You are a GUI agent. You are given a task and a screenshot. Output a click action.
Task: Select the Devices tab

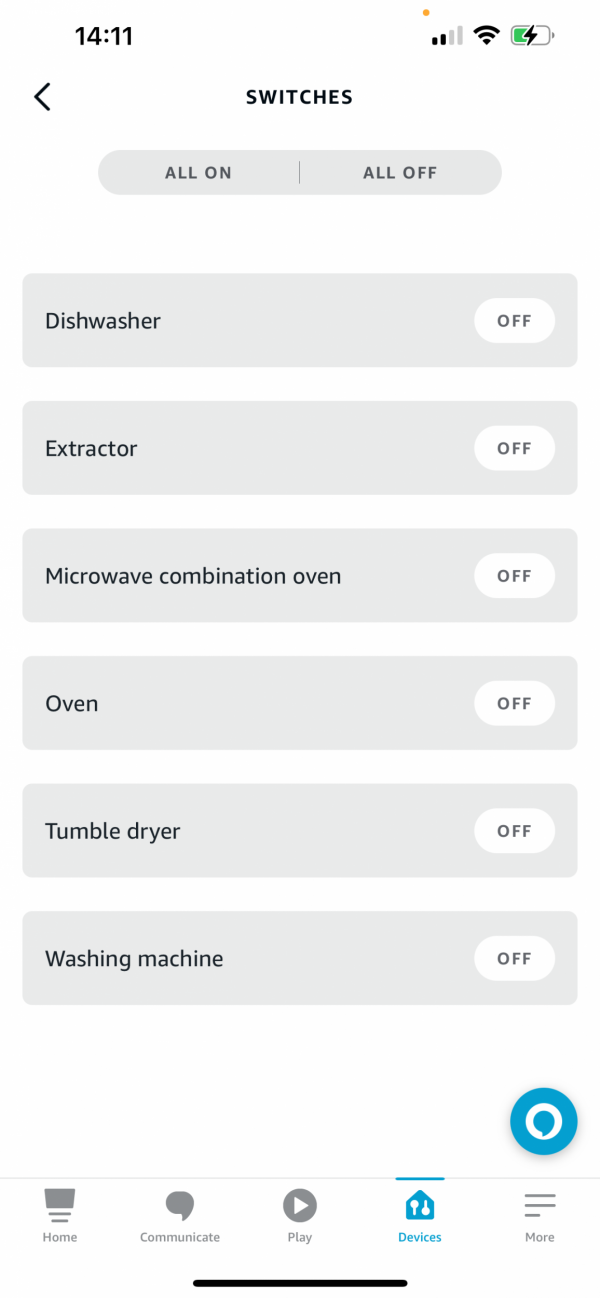tap(420, 1216)
